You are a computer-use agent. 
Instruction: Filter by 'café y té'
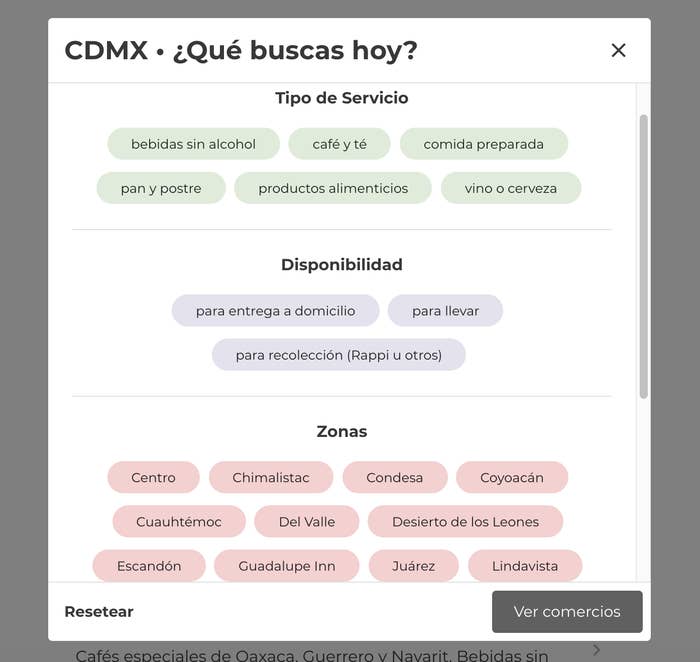[339, 144]
